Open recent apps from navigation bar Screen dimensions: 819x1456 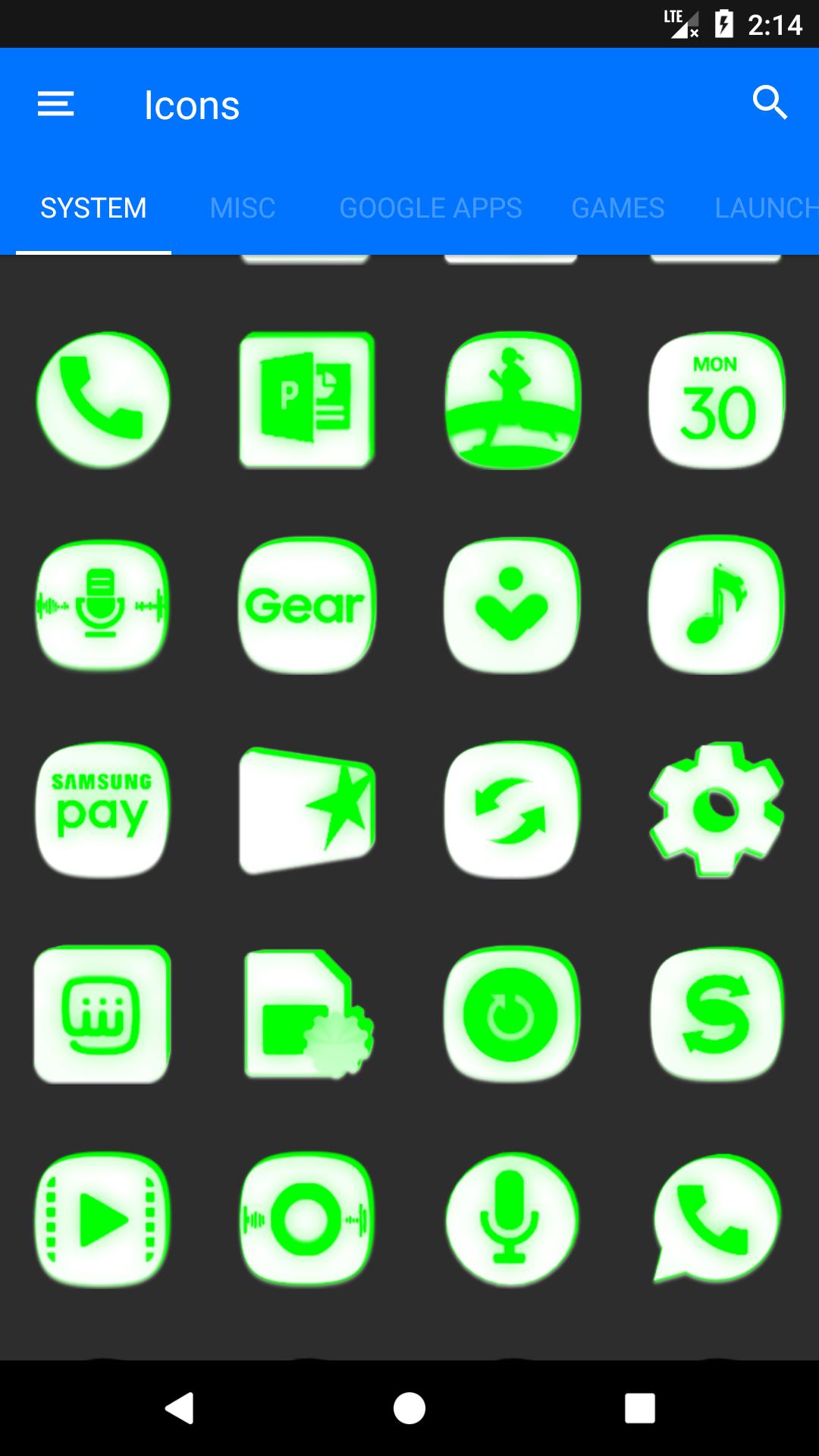coord(639,1408)
